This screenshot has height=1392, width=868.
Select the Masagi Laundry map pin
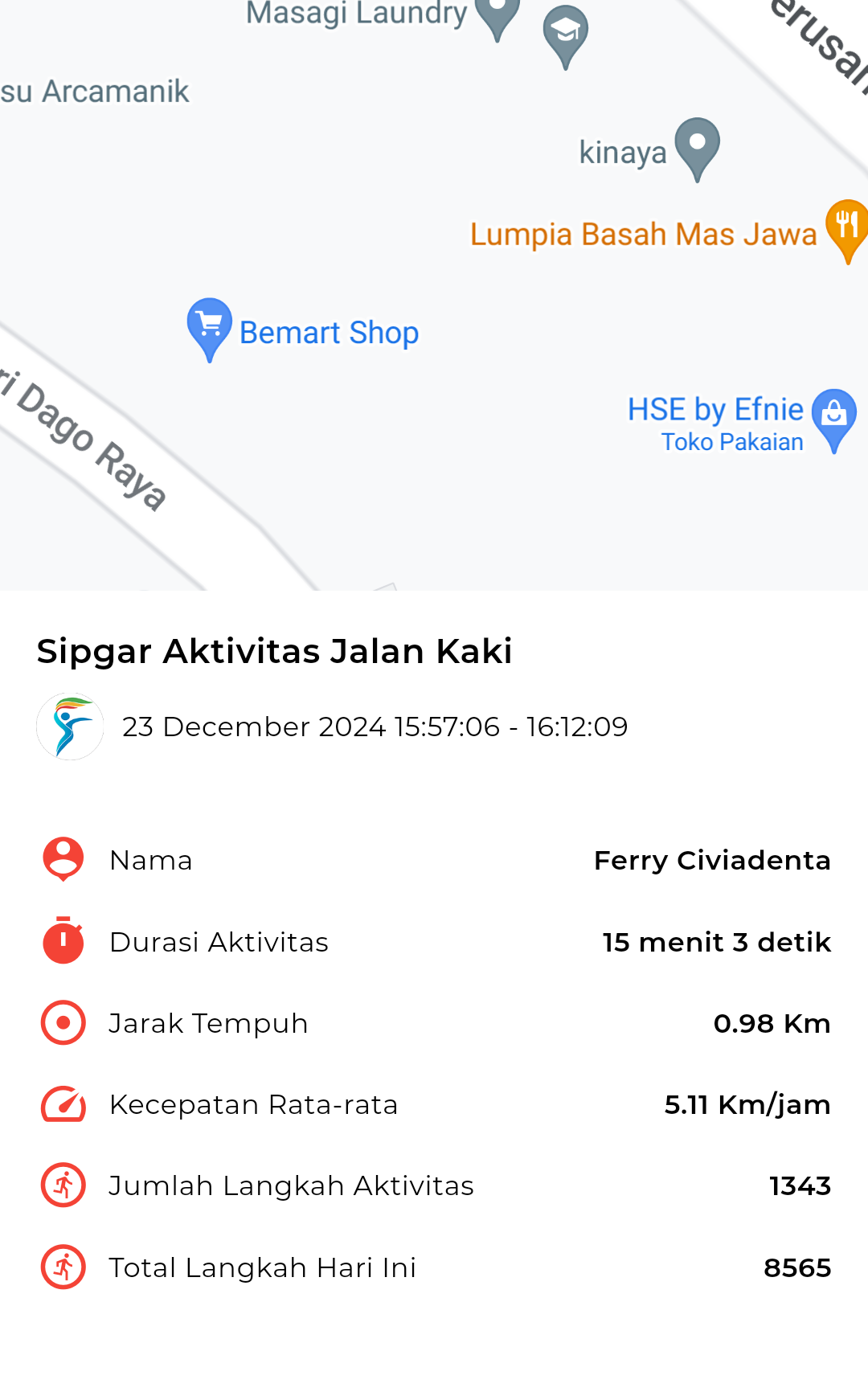(497, 16)
